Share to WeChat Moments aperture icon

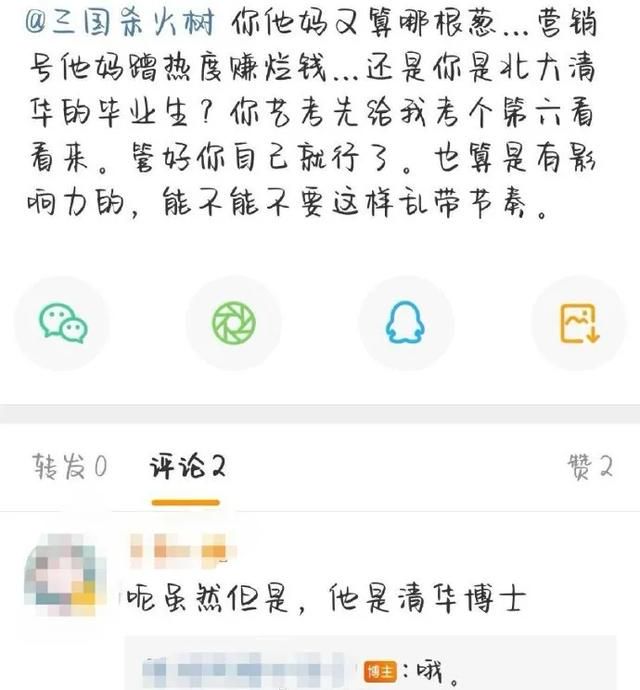234,323
